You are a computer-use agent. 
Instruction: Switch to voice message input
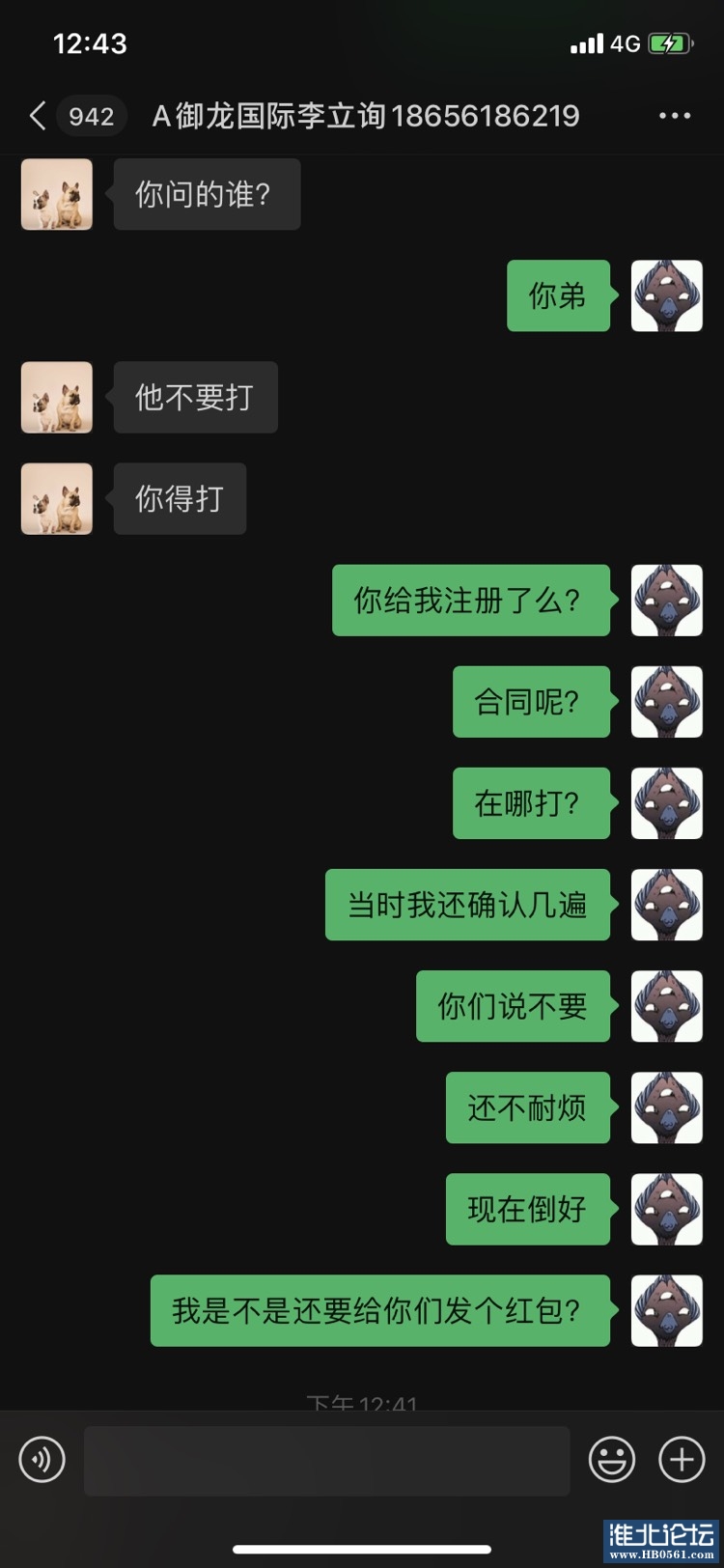click(42, 1459)
